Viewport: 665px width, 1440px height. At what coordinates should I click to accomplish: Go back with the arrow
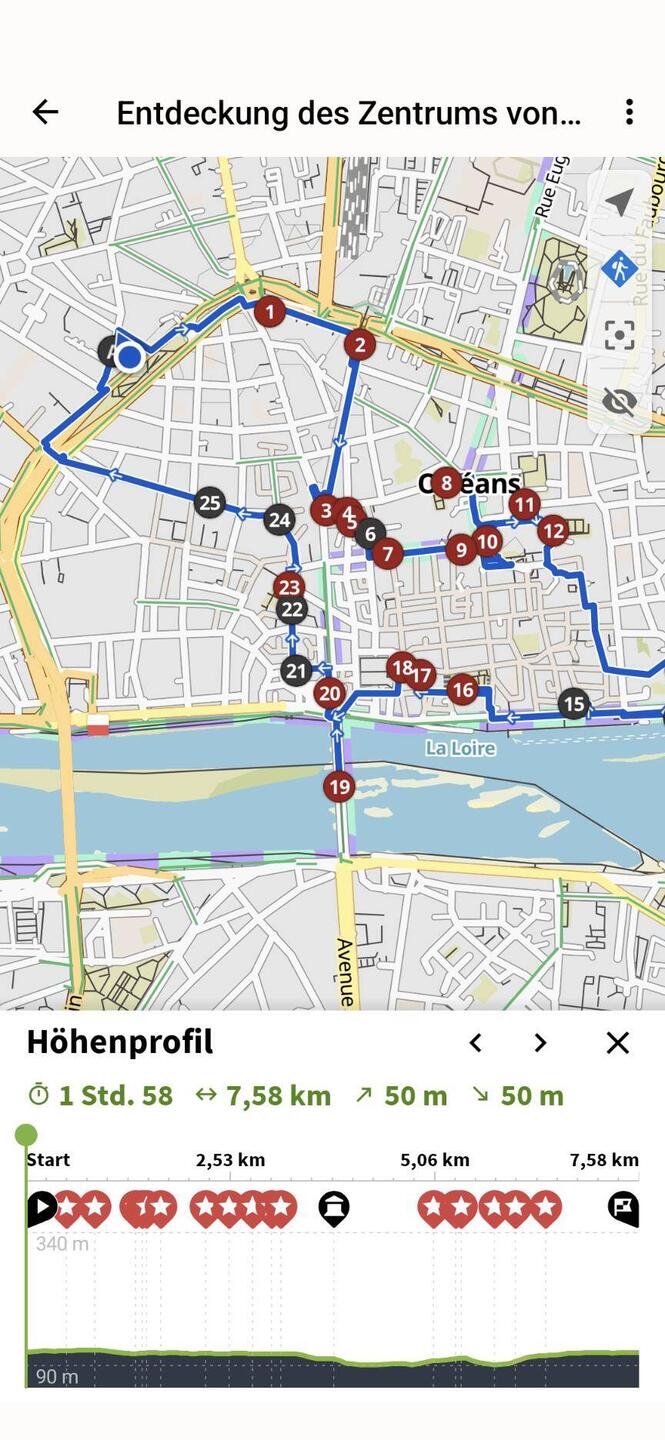point(45,112)
